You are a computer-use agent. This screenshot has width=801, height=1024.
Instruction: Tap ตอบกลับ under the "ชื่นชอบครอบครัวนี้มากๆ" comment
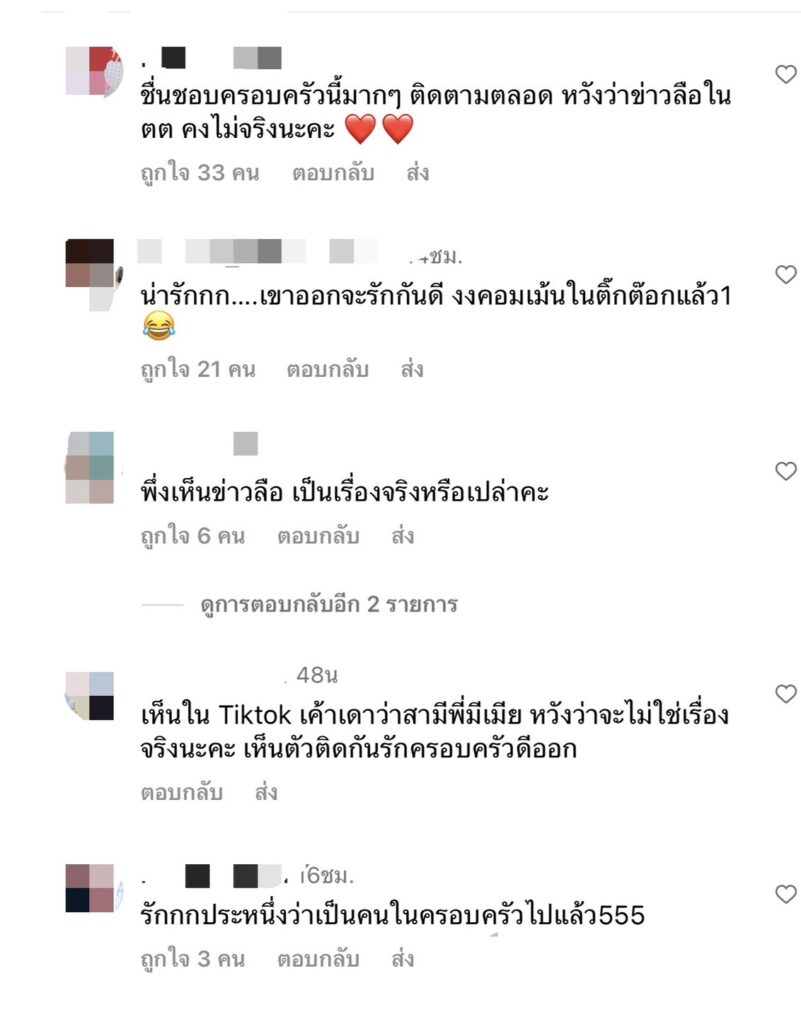coord(333,173)
